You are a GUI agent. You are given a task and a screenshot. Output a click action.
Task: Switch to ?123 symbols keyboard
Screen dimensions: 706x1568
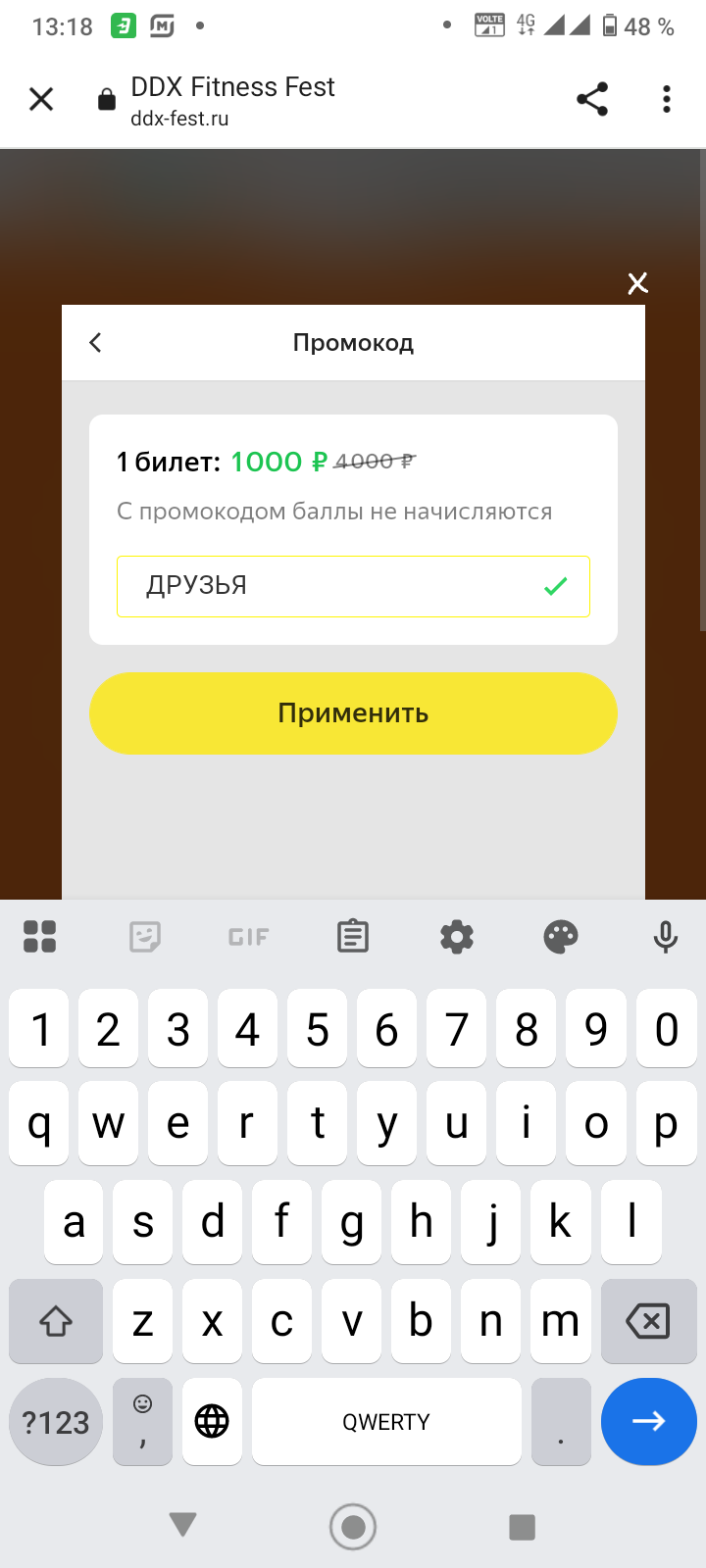click(x=56, y=1421)
